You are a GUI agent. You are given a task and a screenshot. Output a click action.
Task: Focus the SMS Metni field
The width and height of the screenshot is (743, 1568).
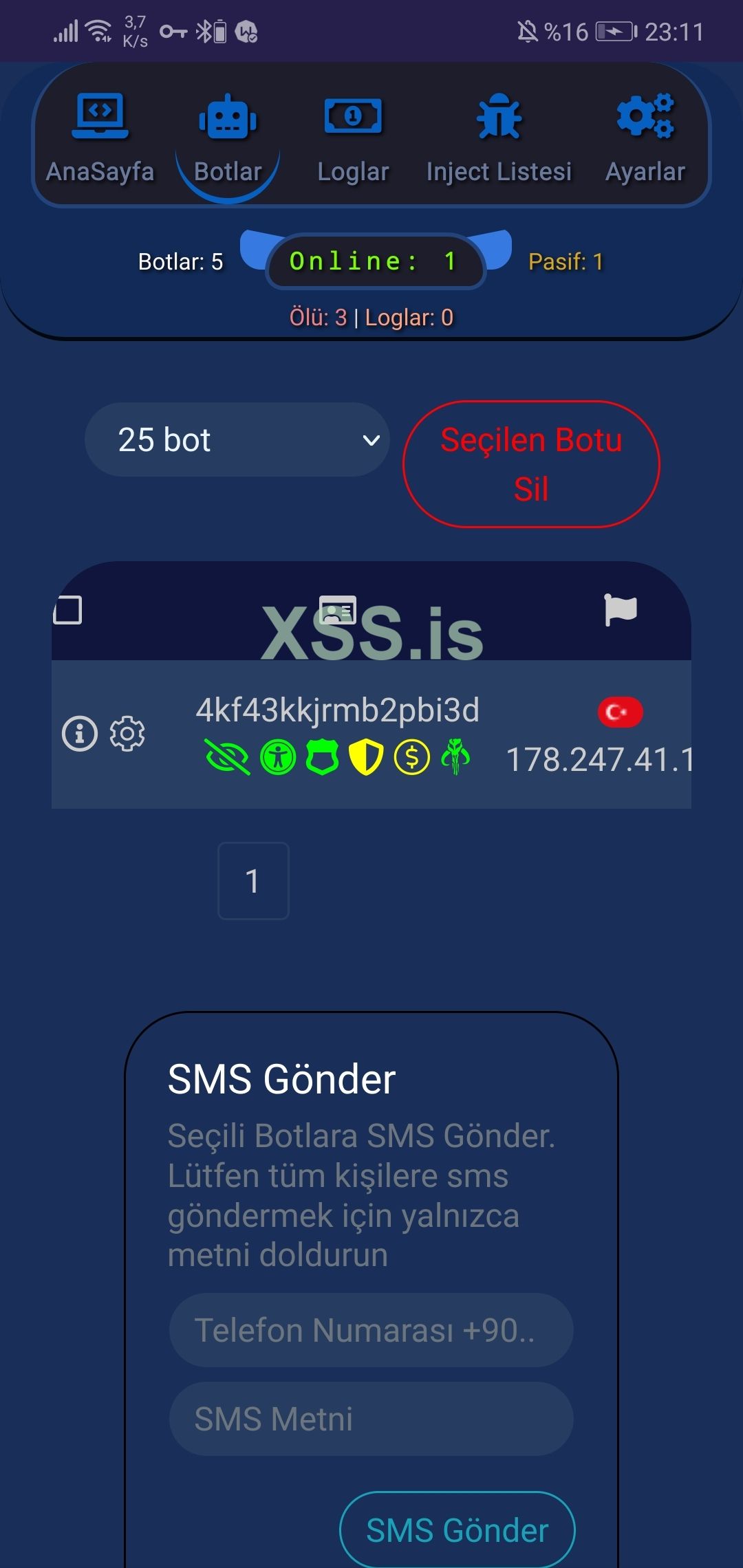(x=371, y=1418)
